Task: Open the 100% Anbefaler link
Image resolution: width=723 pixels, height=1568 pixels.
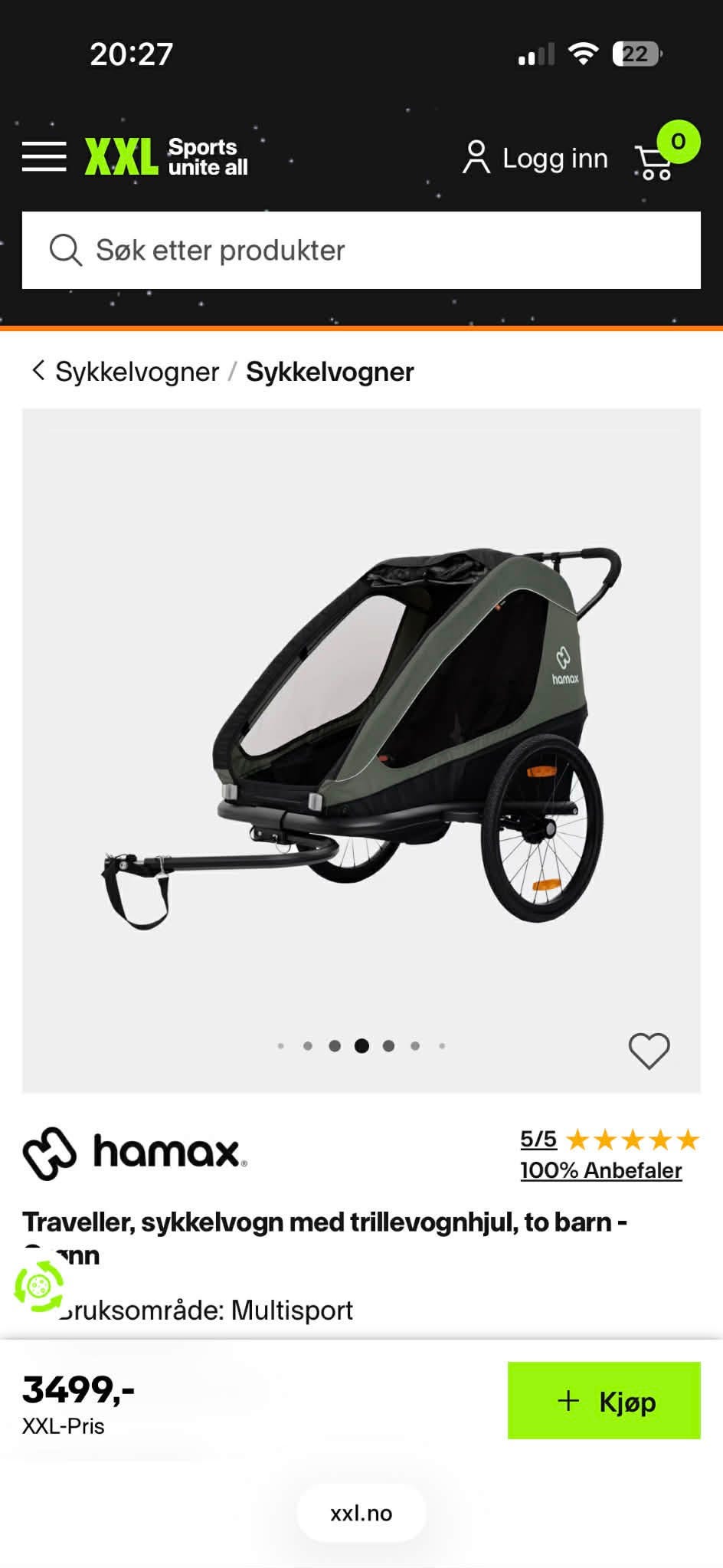Action: (x=600, y=1170)
